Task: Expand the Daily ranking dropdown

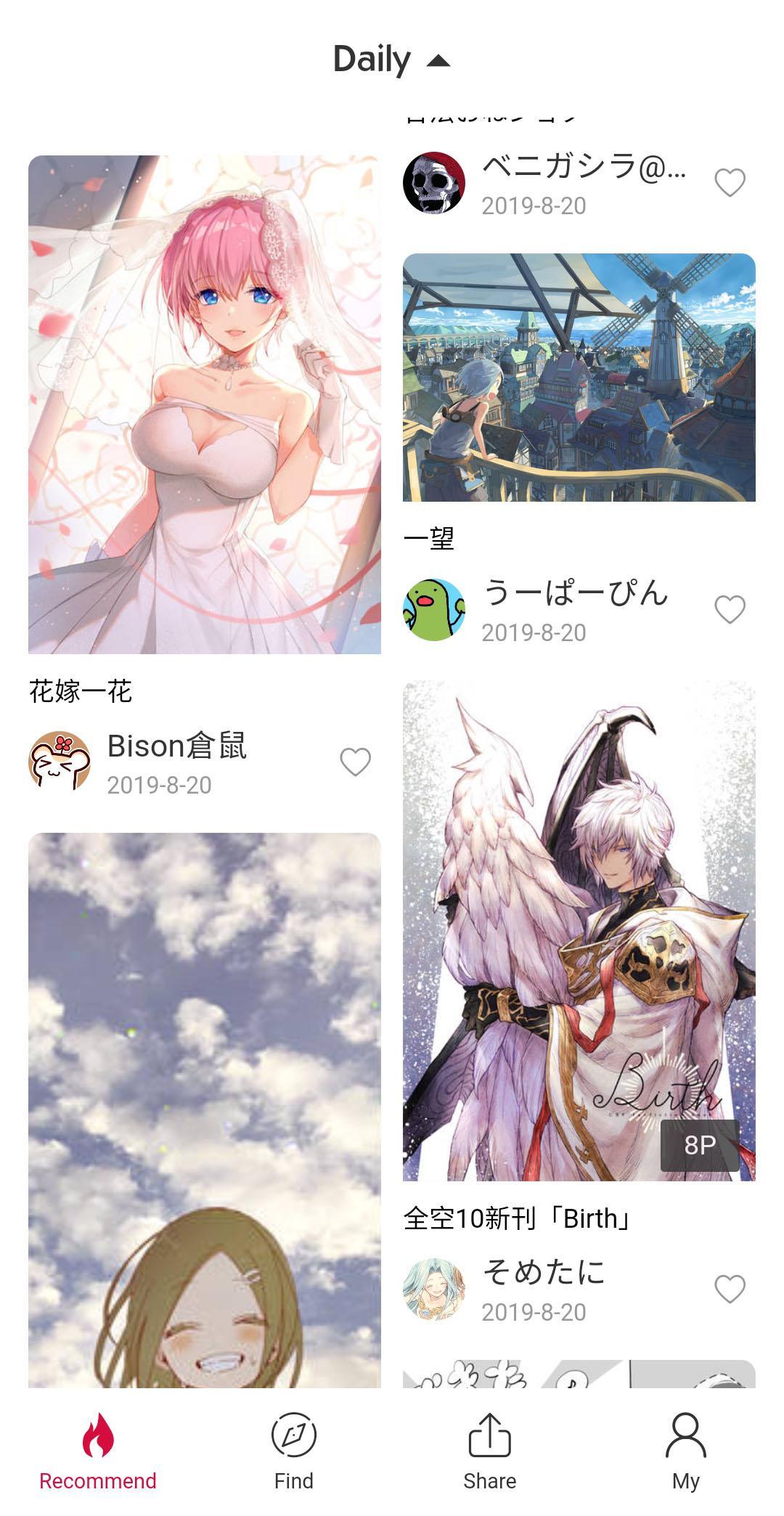Action: 391,60
